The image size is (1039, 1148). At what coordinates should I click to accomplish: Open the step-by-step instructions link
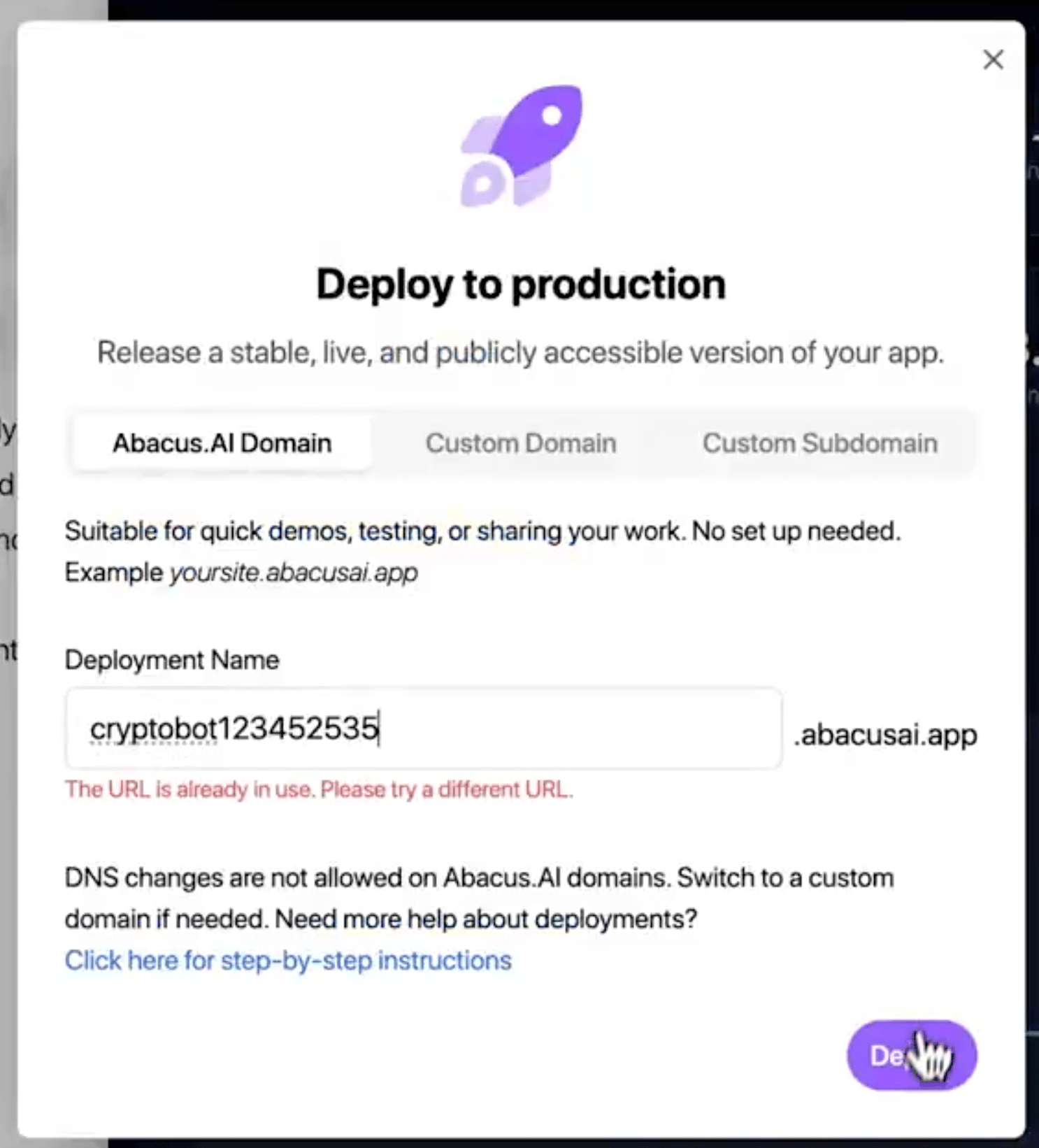point(288,961)
